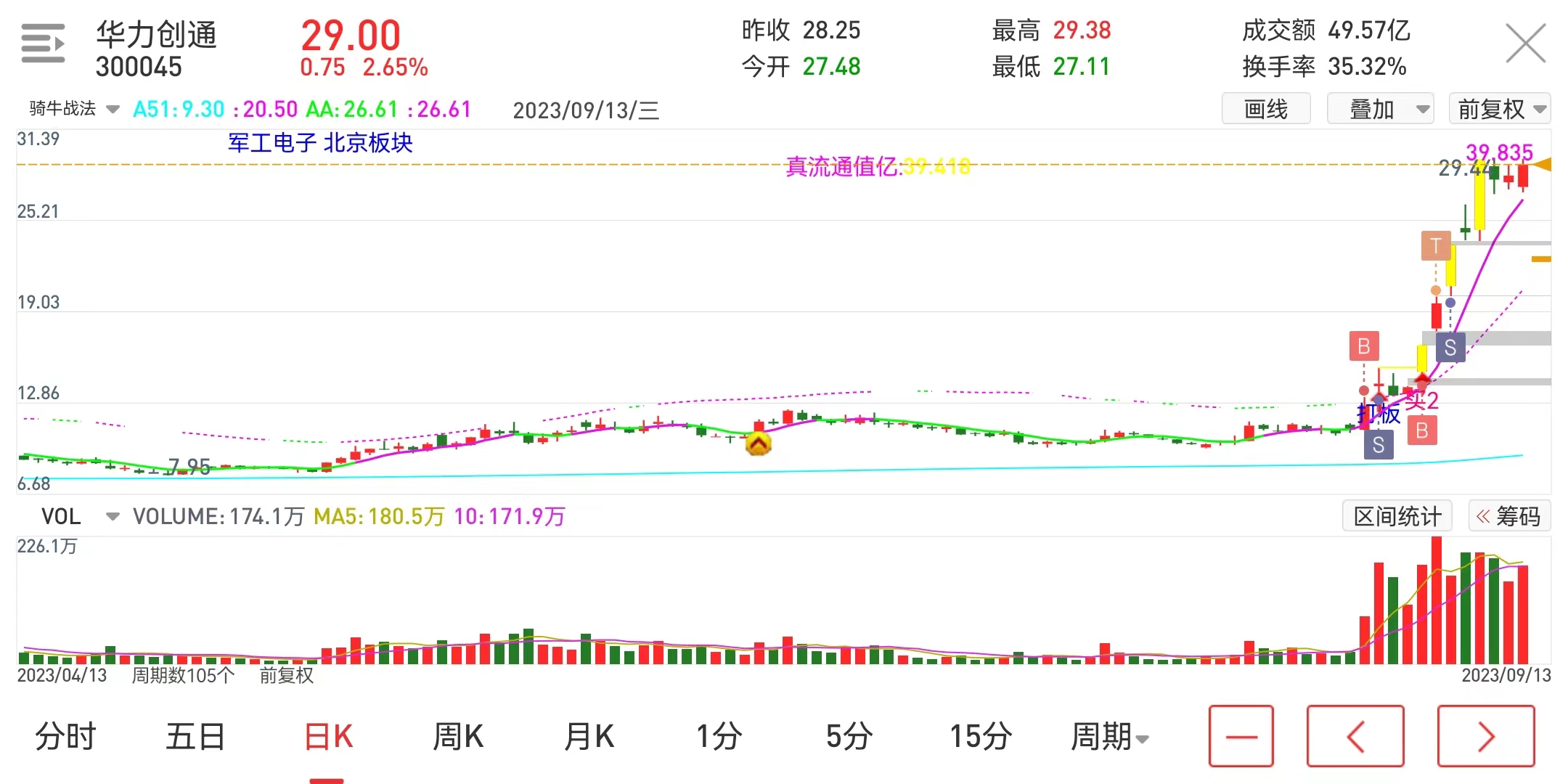View the 1分 minute chart

click(719, 737)
